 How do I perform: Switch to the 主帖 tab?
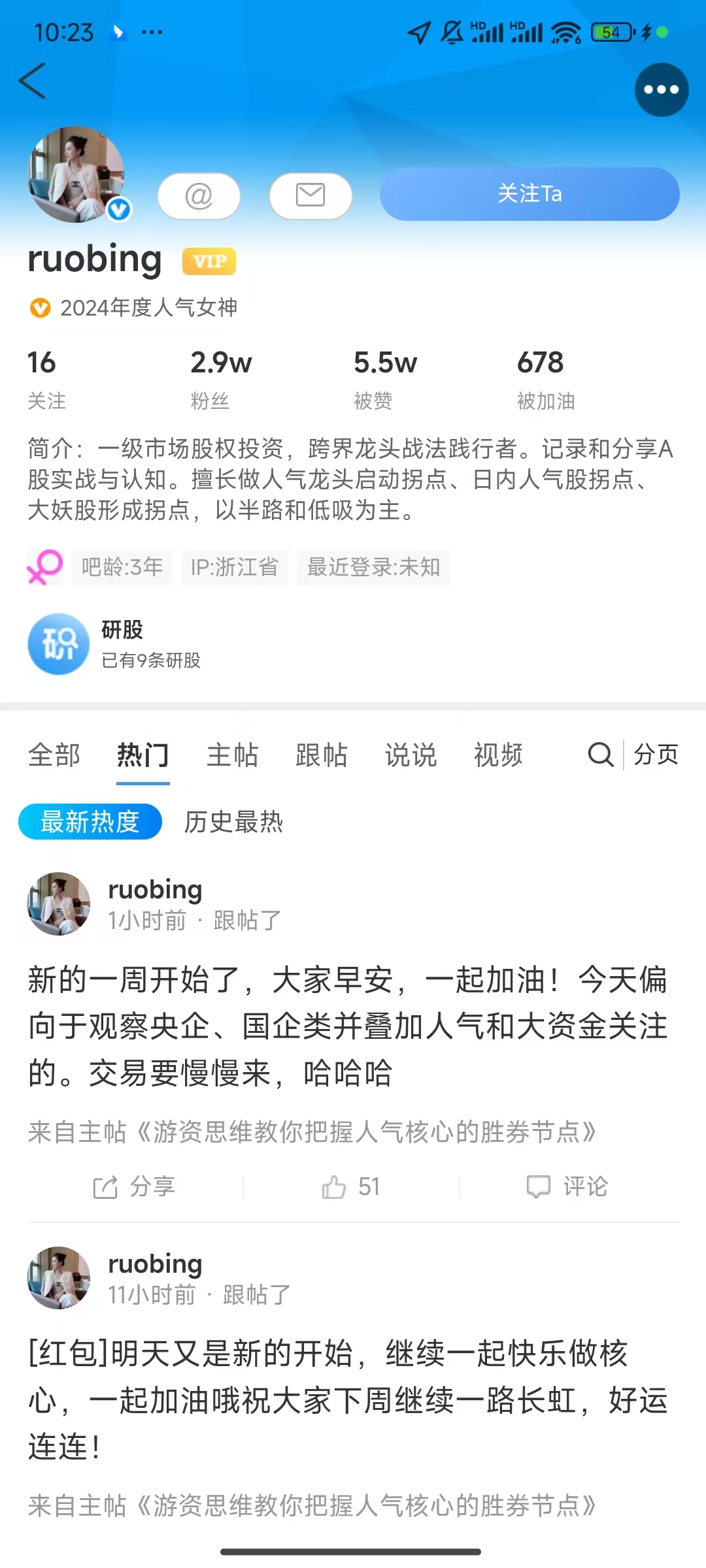tap(232, 755)
